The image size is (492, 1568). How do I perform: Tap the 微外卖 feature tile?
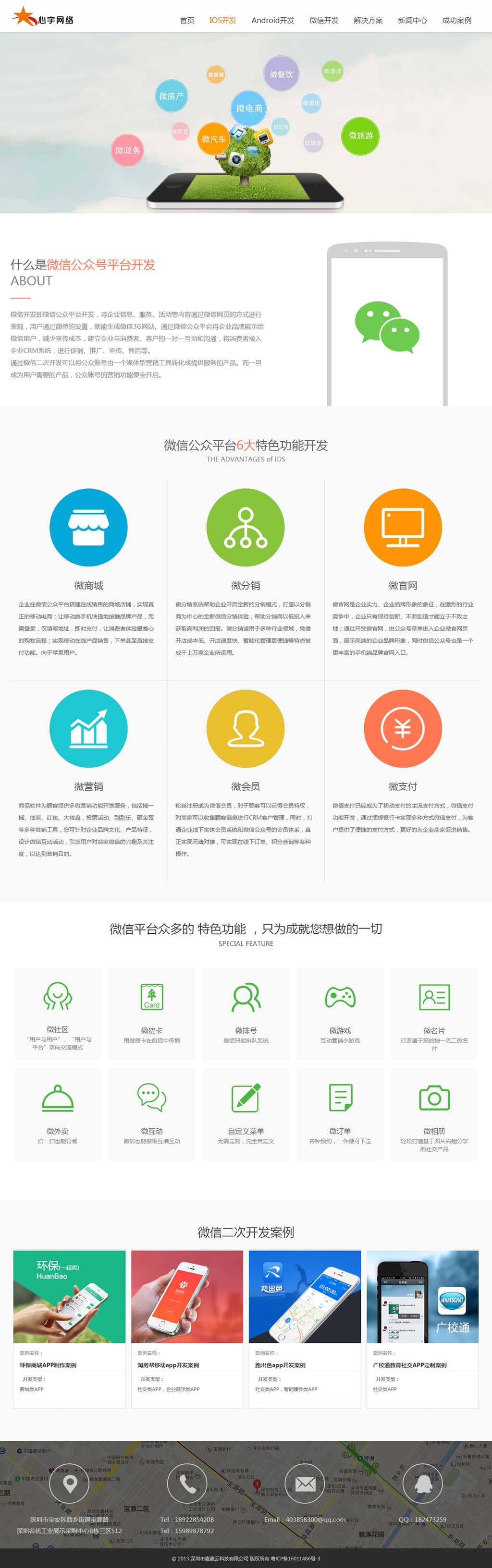coord(57,1113)
